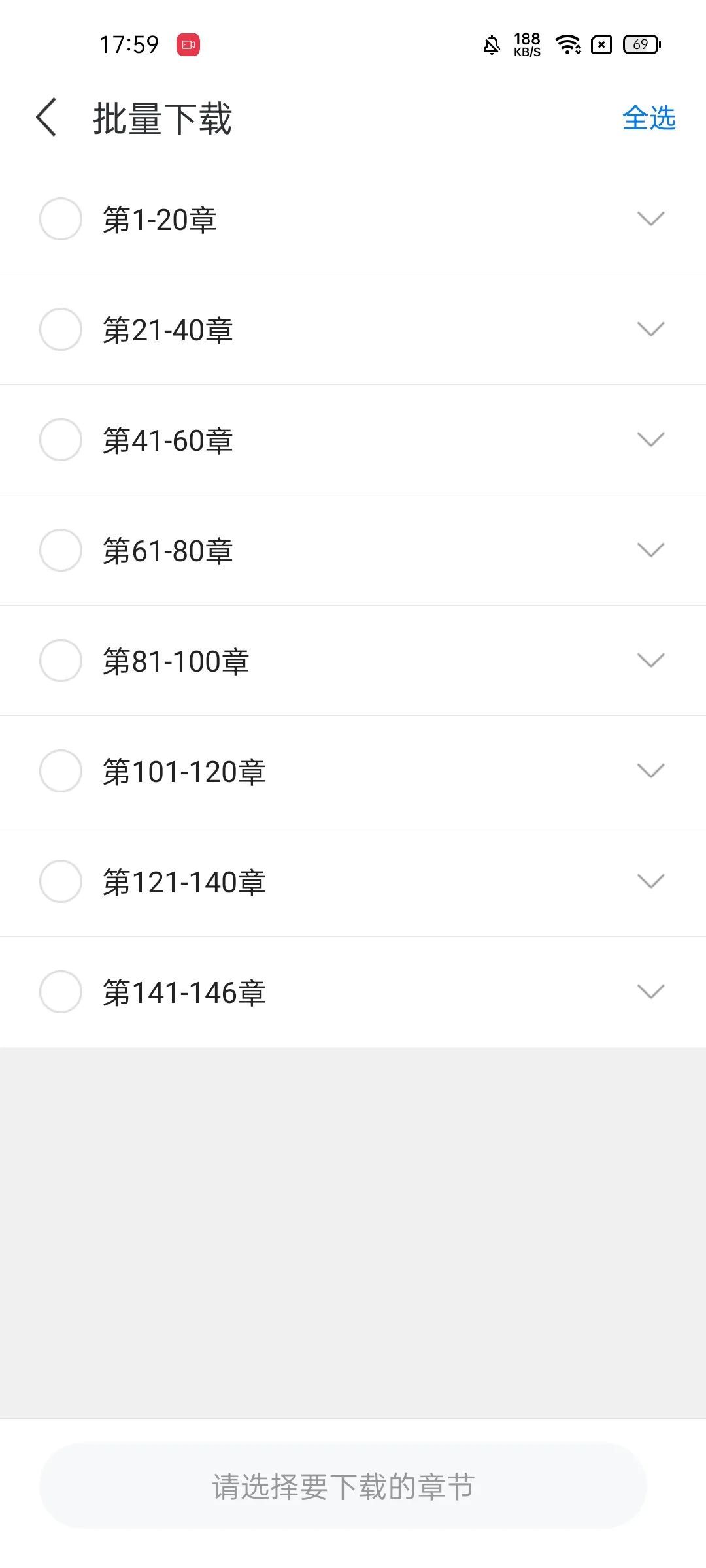The image size is (706, 1568).
Task: Check the 第141-146章 checkbox
Action: click(x=61, y=992)
